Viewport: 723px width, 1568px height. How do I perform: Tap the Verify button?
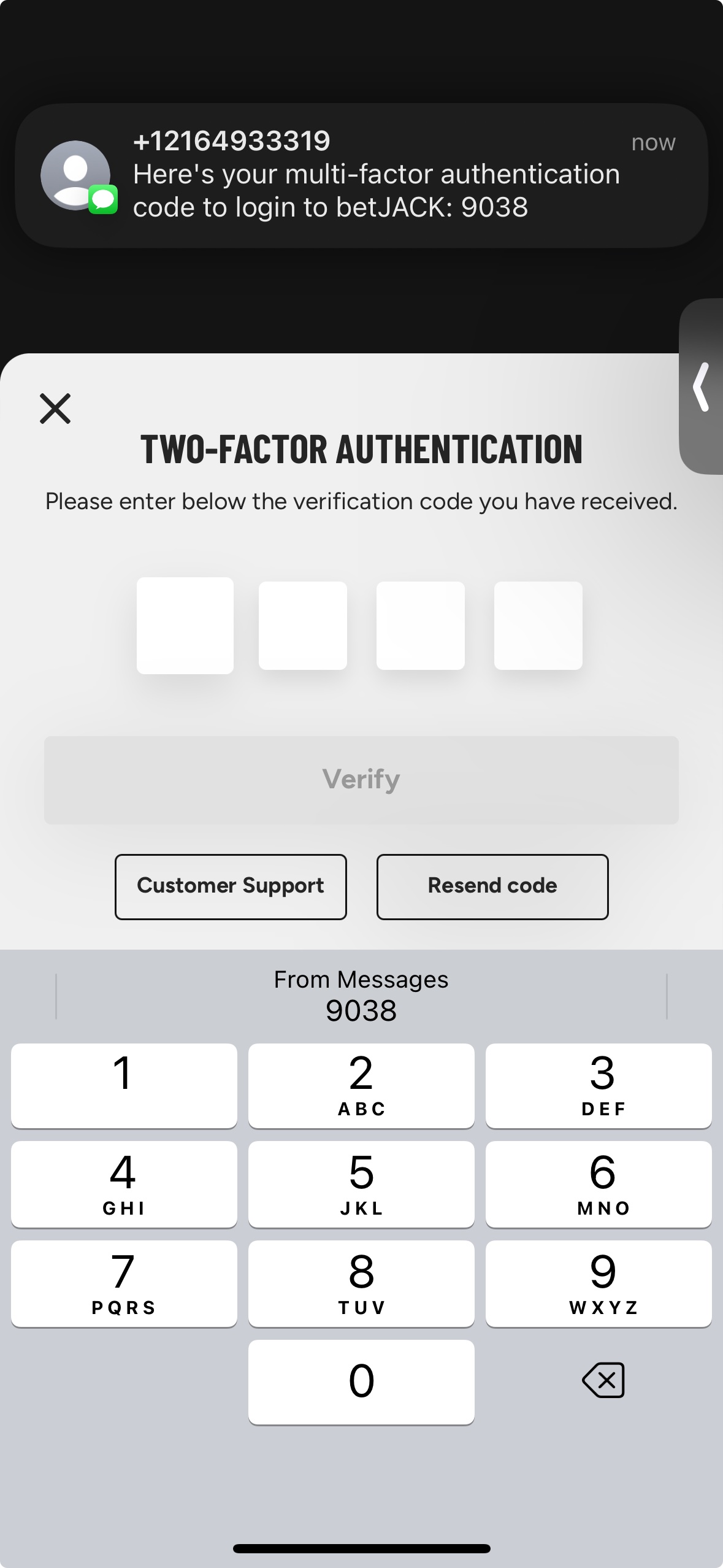361,780
